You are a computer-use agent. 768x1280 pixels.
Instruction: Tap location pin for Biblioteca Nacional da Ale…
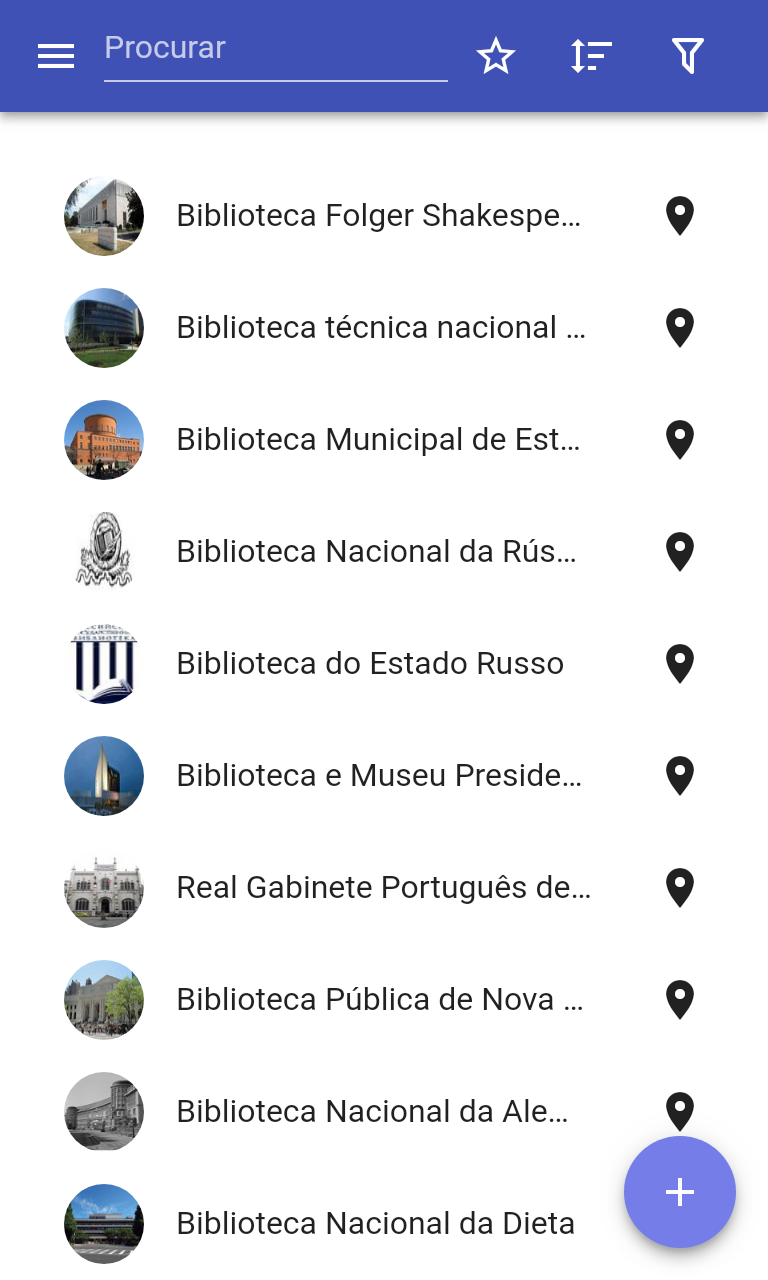680,1108
